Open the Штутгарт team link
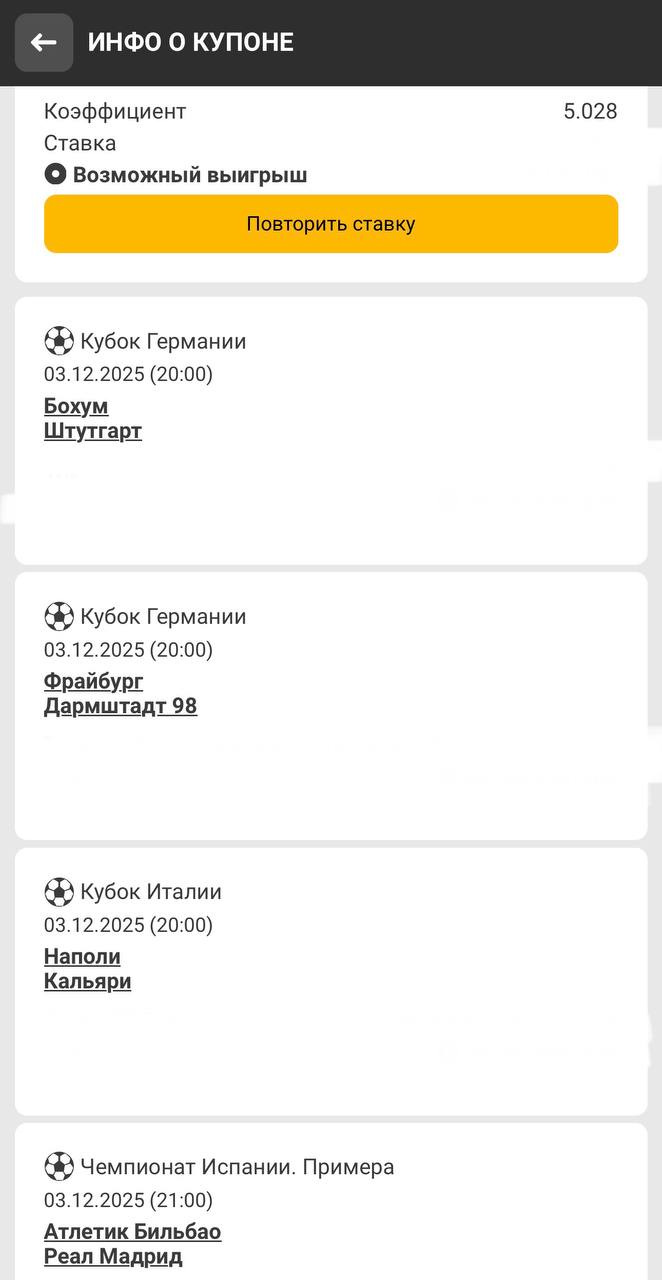This screenshot has height=1280, width=662. (93, 431)
